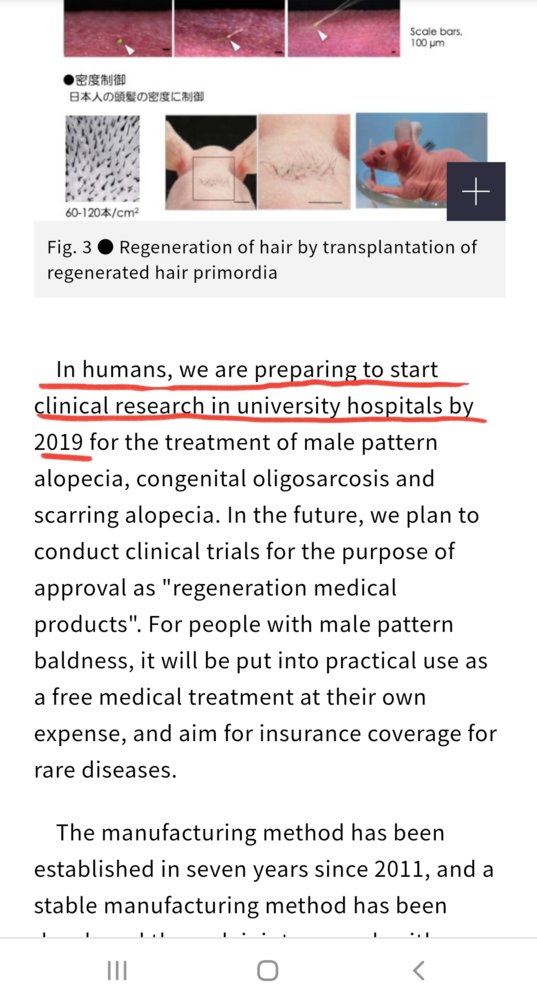Go to the home screen
The image size is (537, 1000).
(268, 971)
